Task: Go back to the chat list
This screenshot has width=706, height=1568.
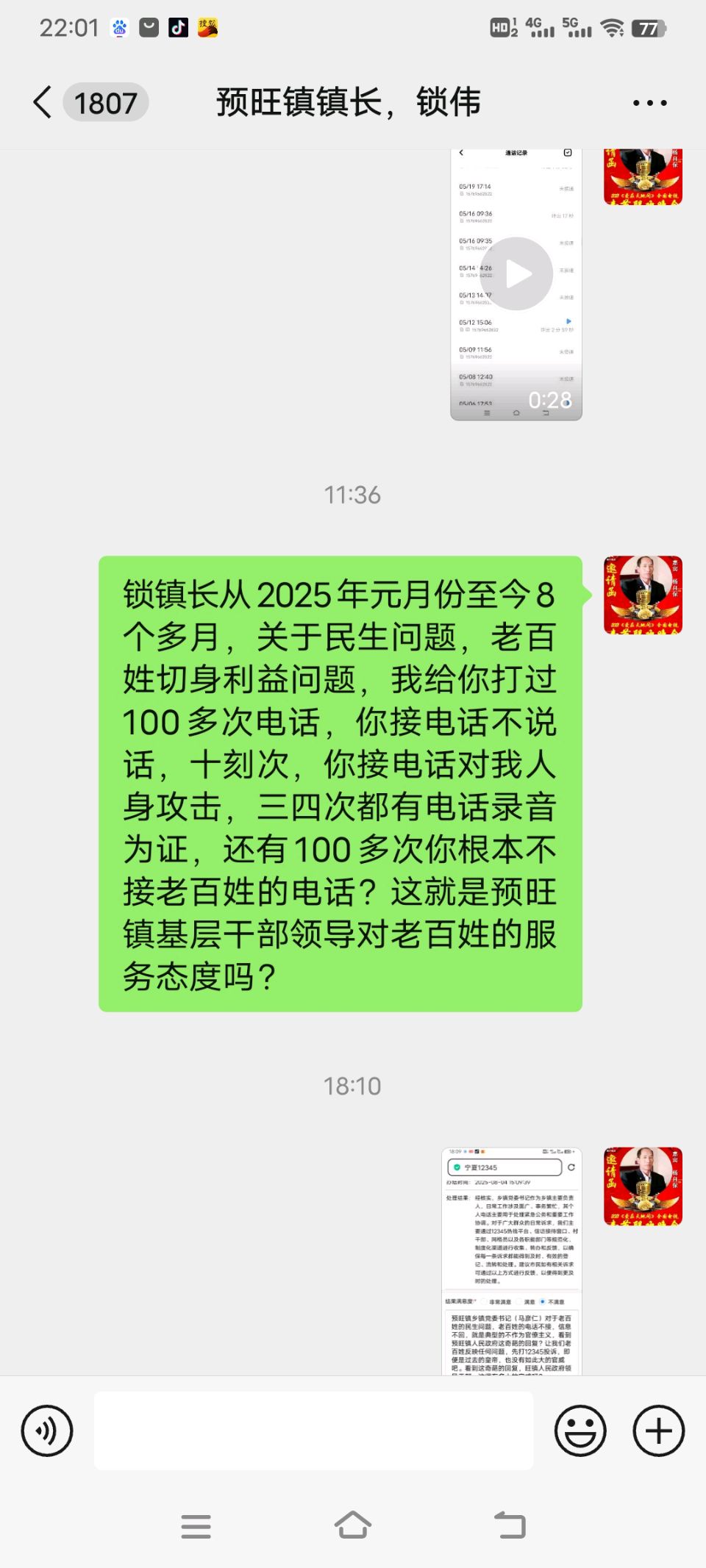Action: [x=44, y=102]
